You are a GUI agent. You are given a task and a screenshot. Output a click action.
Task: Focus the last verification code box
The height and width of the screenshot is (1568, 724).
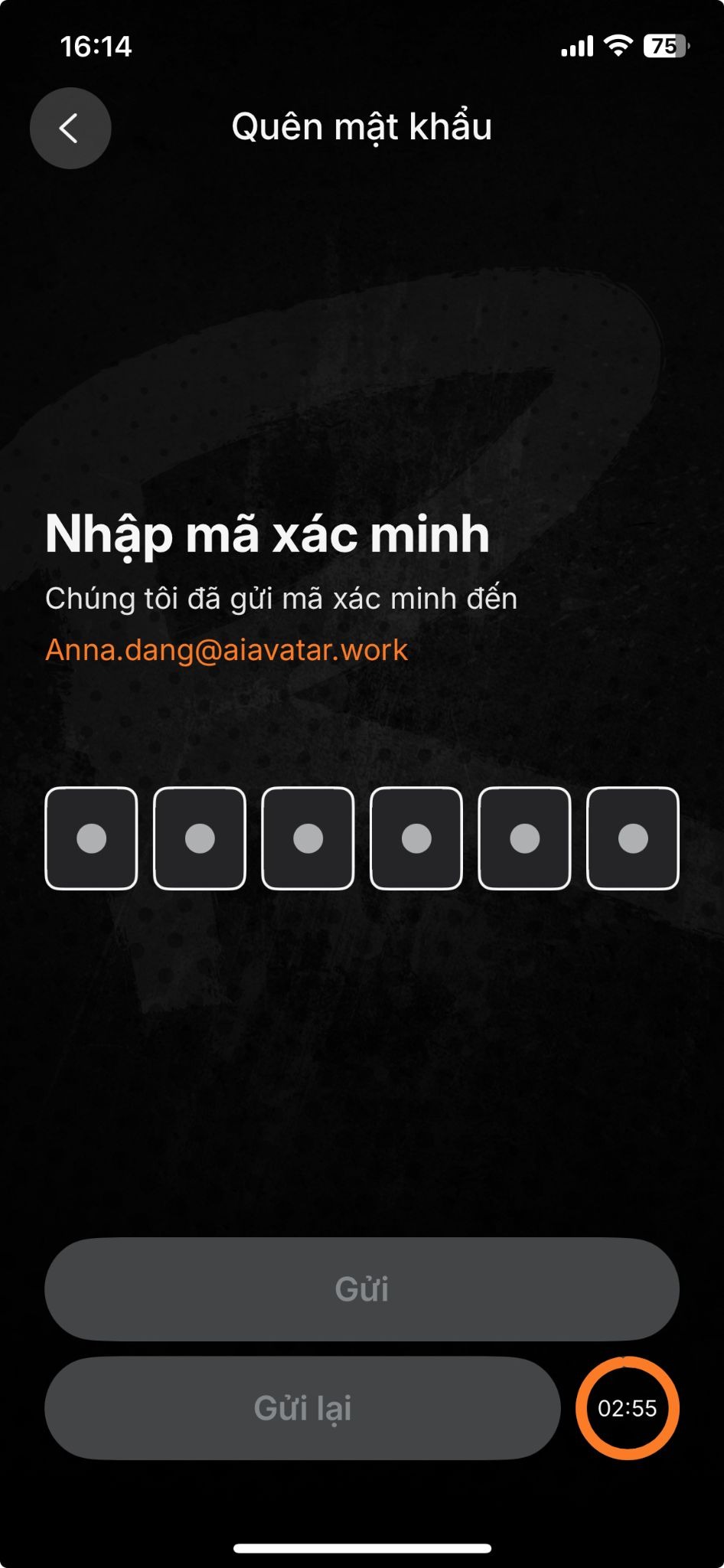(633, 838)
